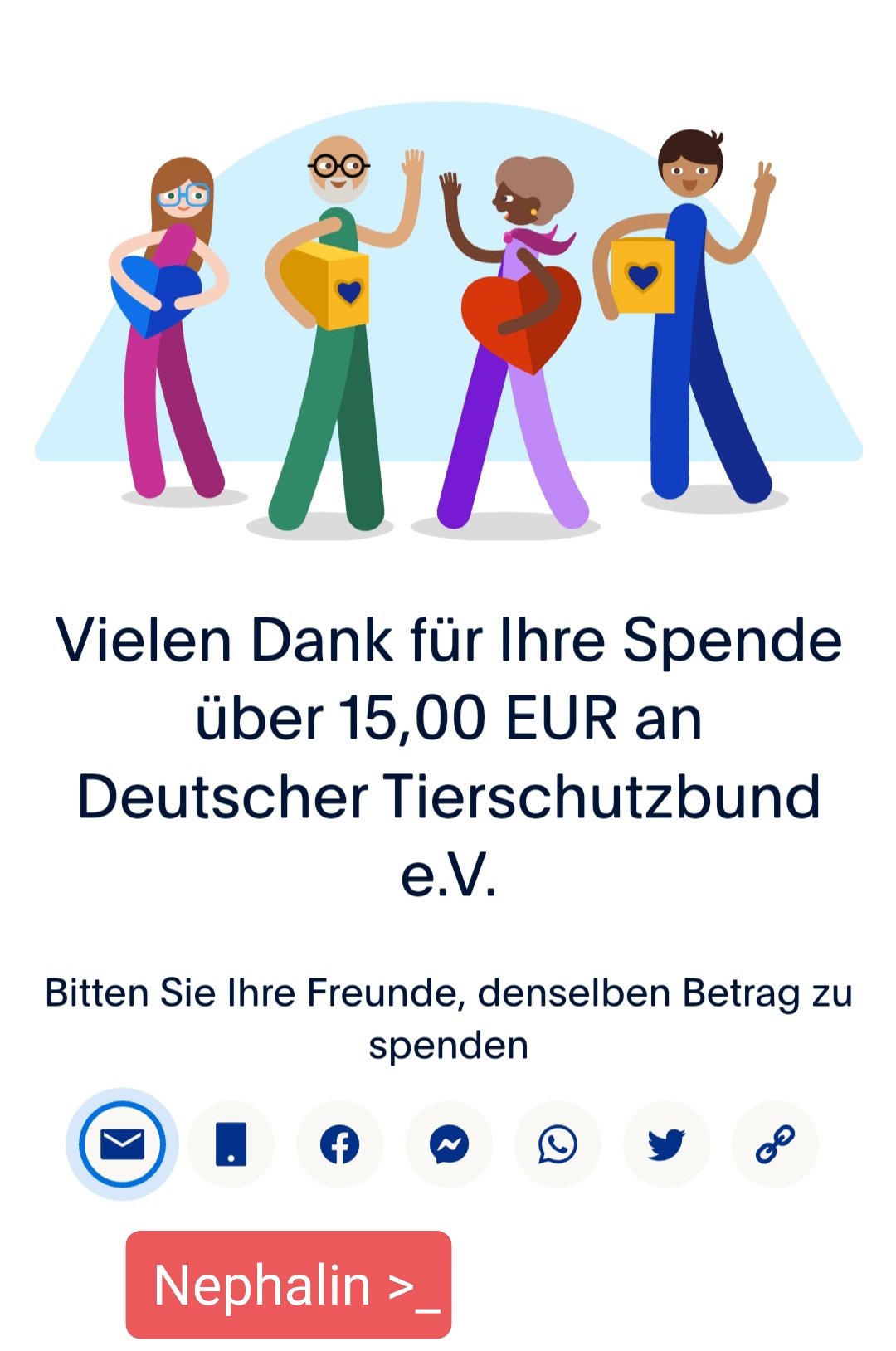Share the donation via SMS
This screenshot has height=1351, width=896.
pyautogui.click(x=231, y=1144)
